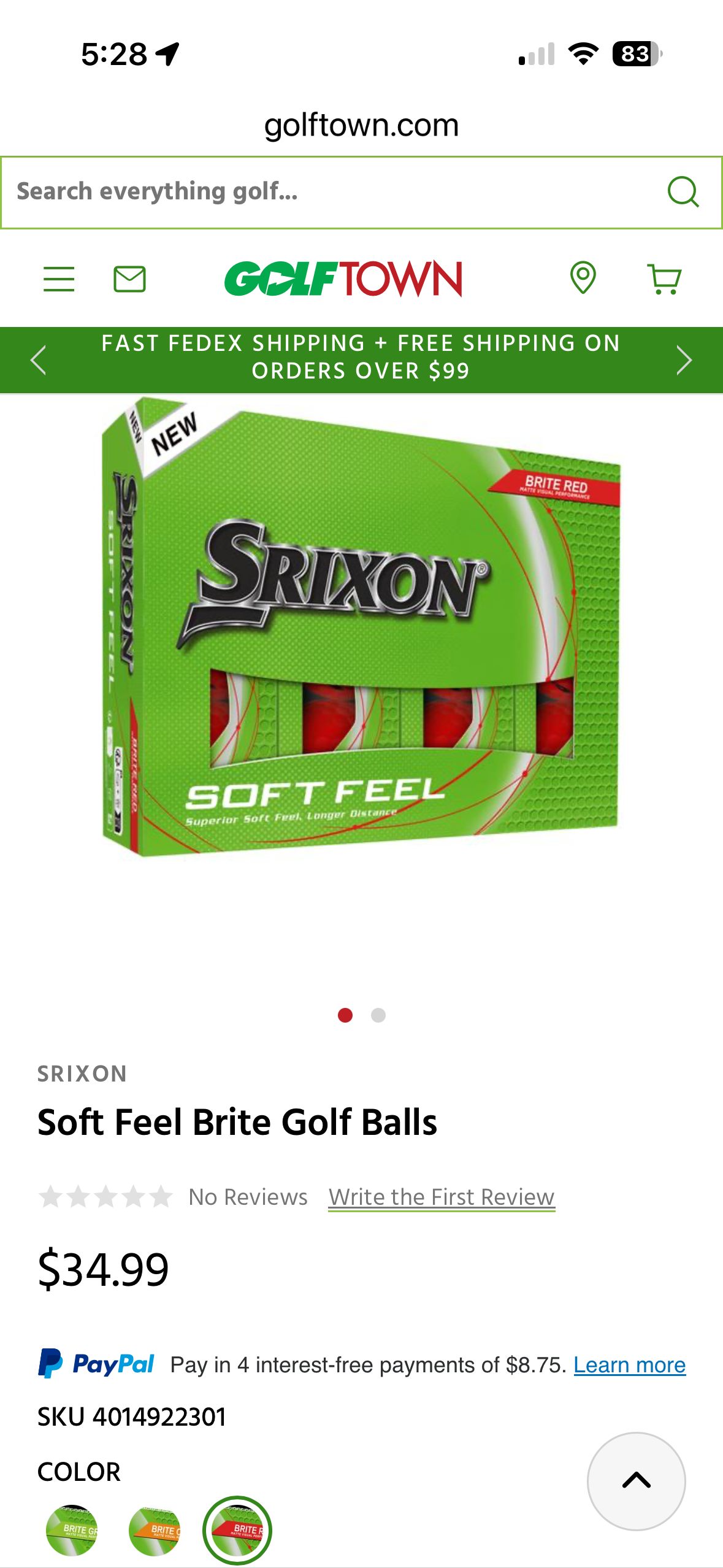This screenshot has width=723, height=1568.
Task: Open PayPal Learn more link
Action: coord(629,1365)
